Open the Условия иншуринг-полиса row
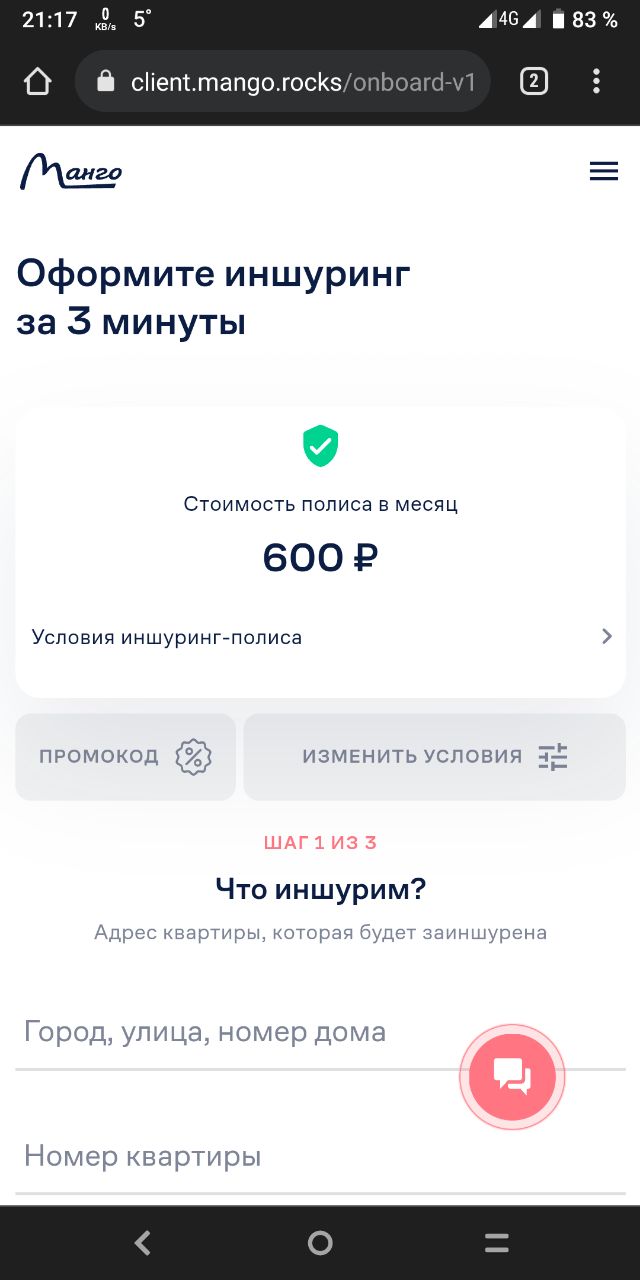The image size is (640, 1280). coord(320,637)
